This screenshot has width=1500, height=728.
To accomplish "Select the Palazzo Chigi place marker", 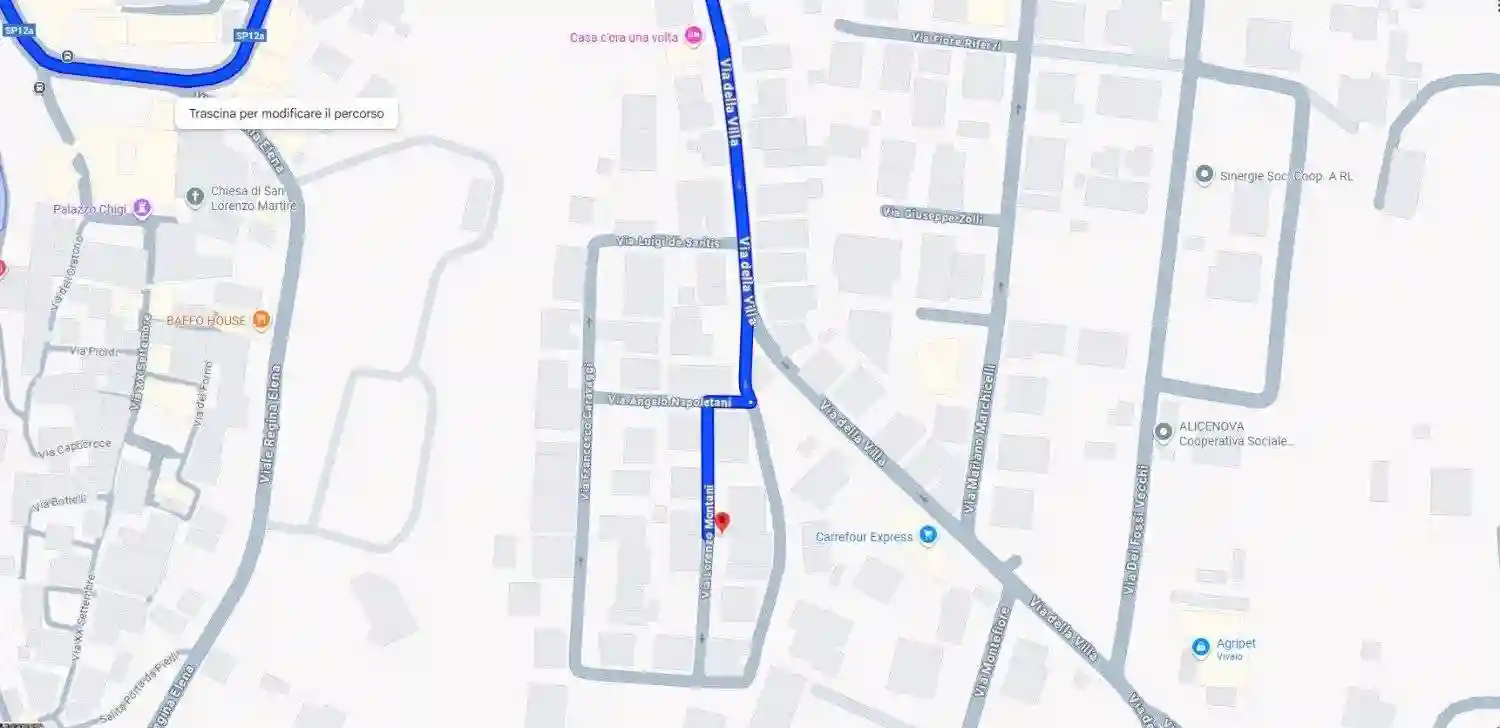I will (142, 208).
